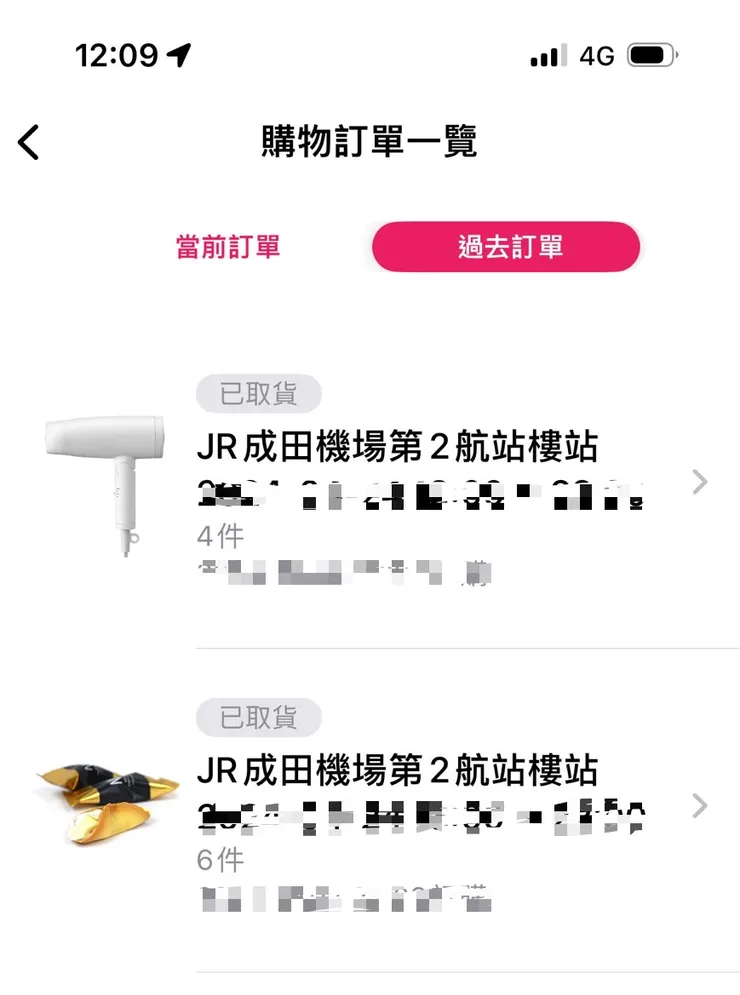
Task: Tap the location arrow in status bar
Action: click(x=179, y=56)
